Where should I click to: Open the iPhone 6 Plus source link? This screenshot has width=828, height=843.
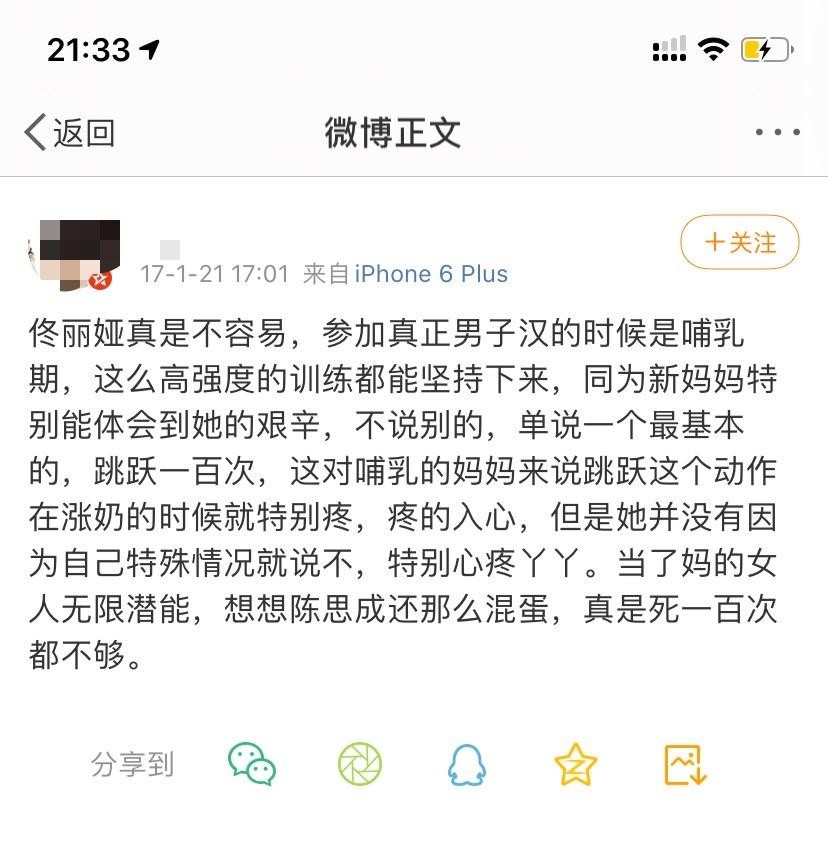[x=431, y=274]
